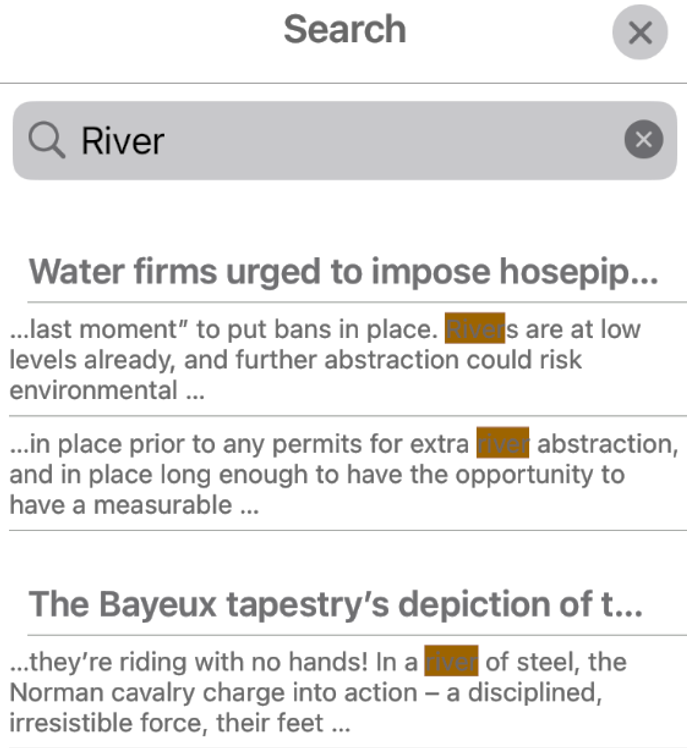This screenshot has height=748, width=687.
Task: Clear the River search text
Action: click(x=643, y=140)
